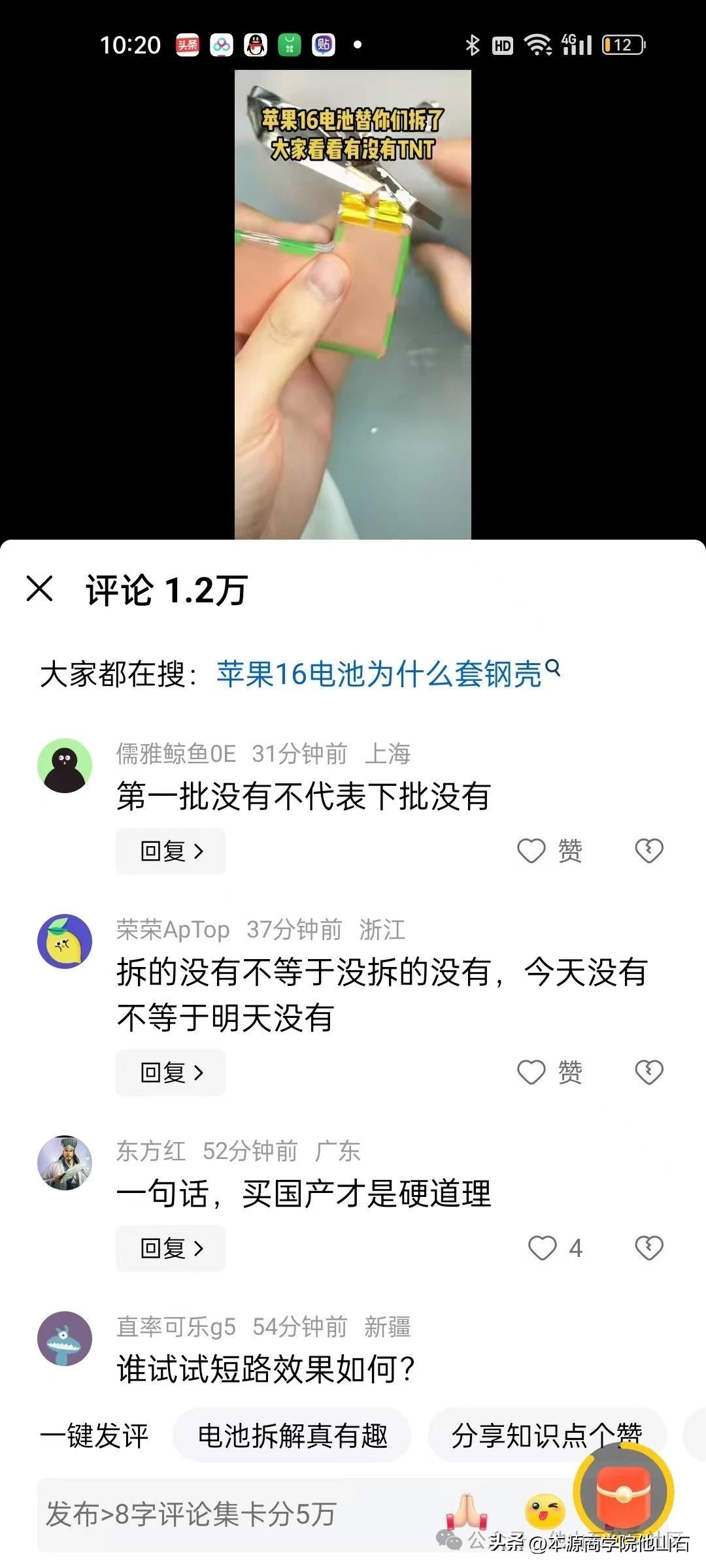706x1568 pixels.
Task: Open the red envelope reward
Action: tap(623, 1493)
